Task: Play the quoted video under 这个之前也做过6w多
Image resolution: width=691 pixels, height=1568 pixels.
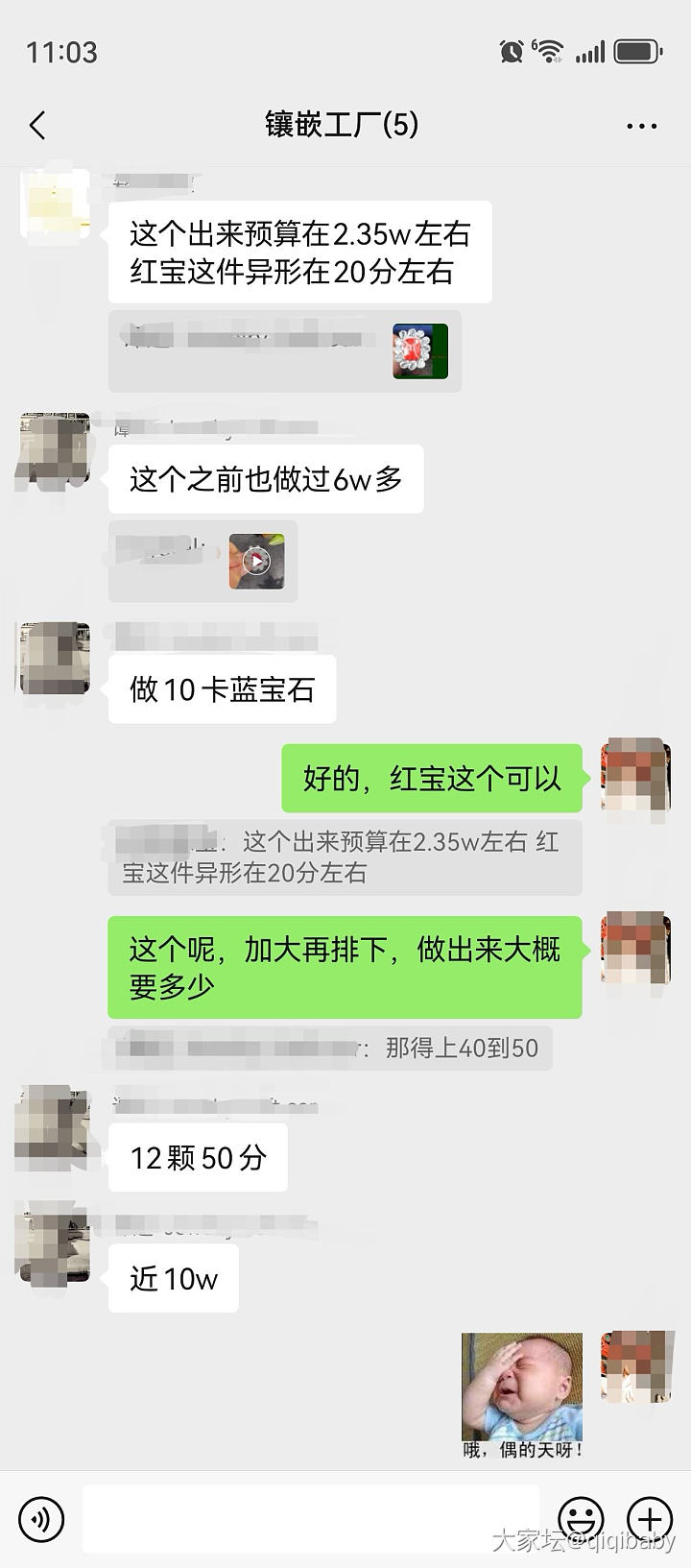Action: (x=256, y=561)
